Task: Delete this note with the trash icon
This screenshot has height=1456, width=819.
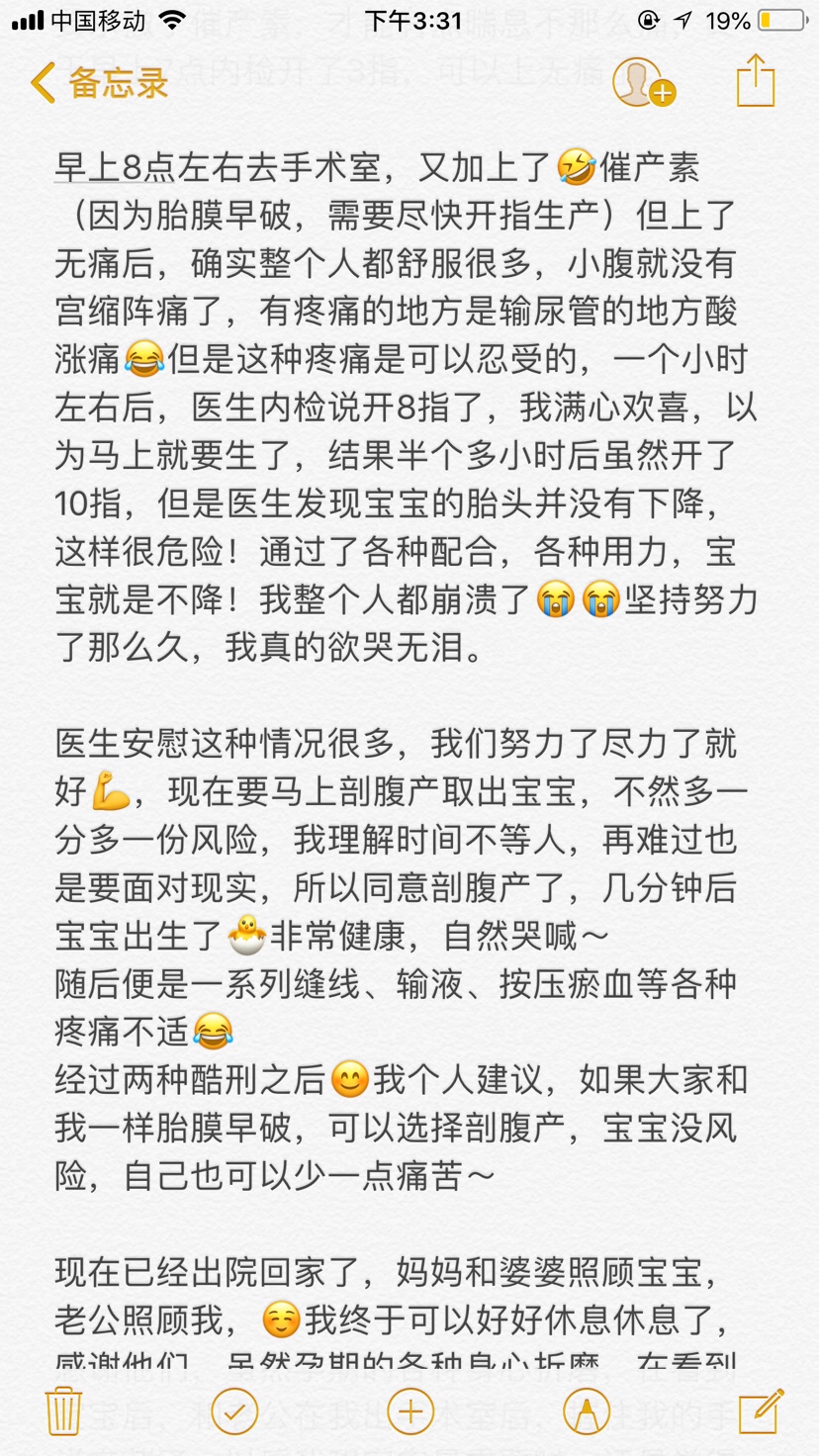Action: (64, 1410)
